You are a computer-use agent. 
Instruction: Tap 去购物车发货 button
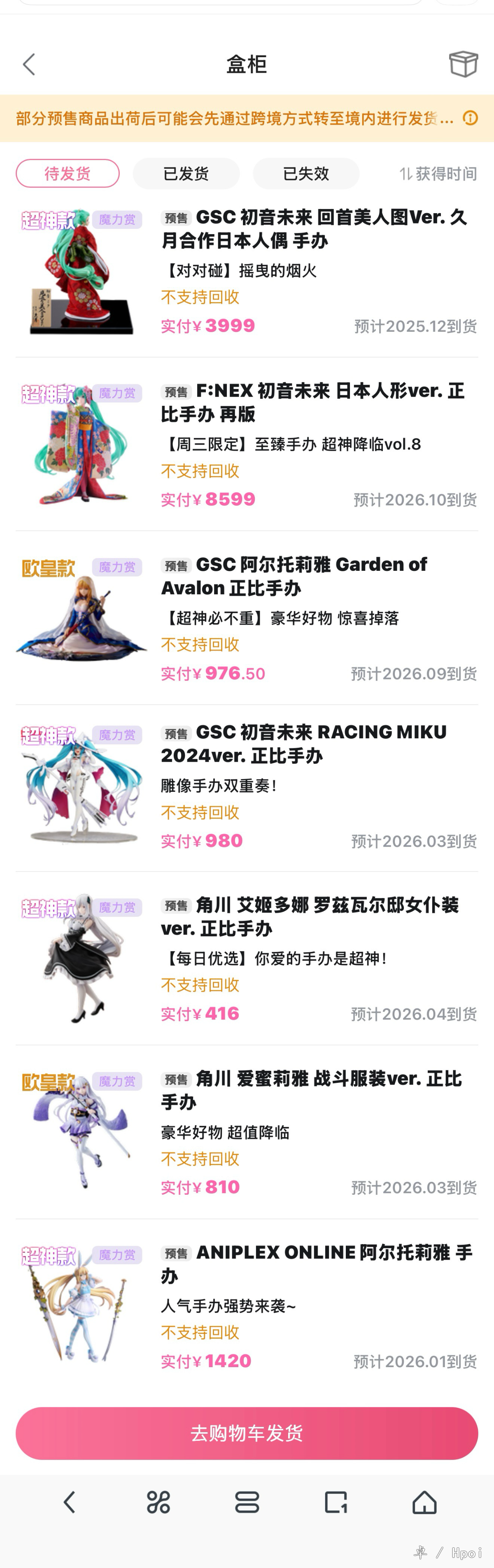coord(247,1433)
